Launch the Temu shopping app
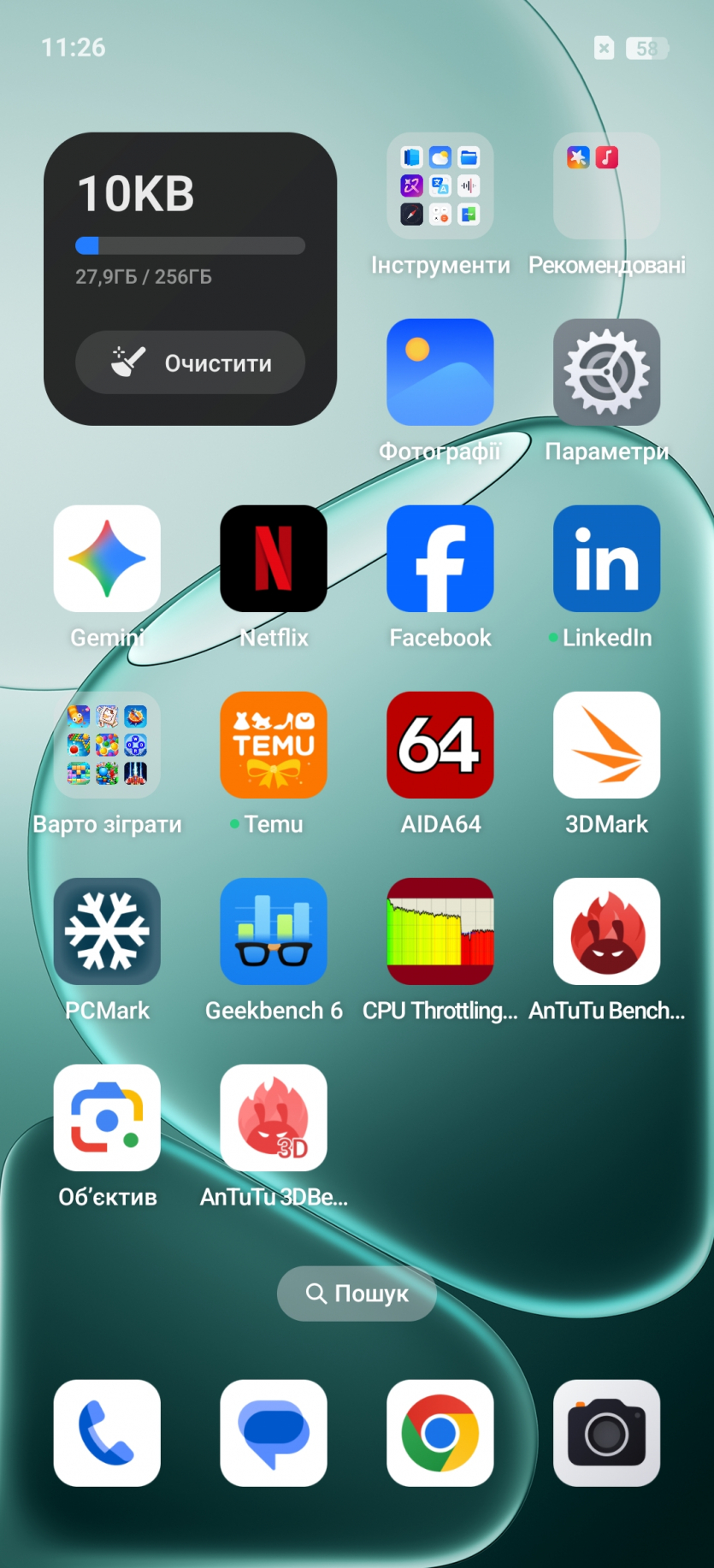The height and width of the screenshot is (1568, 714). pos(274,745)
